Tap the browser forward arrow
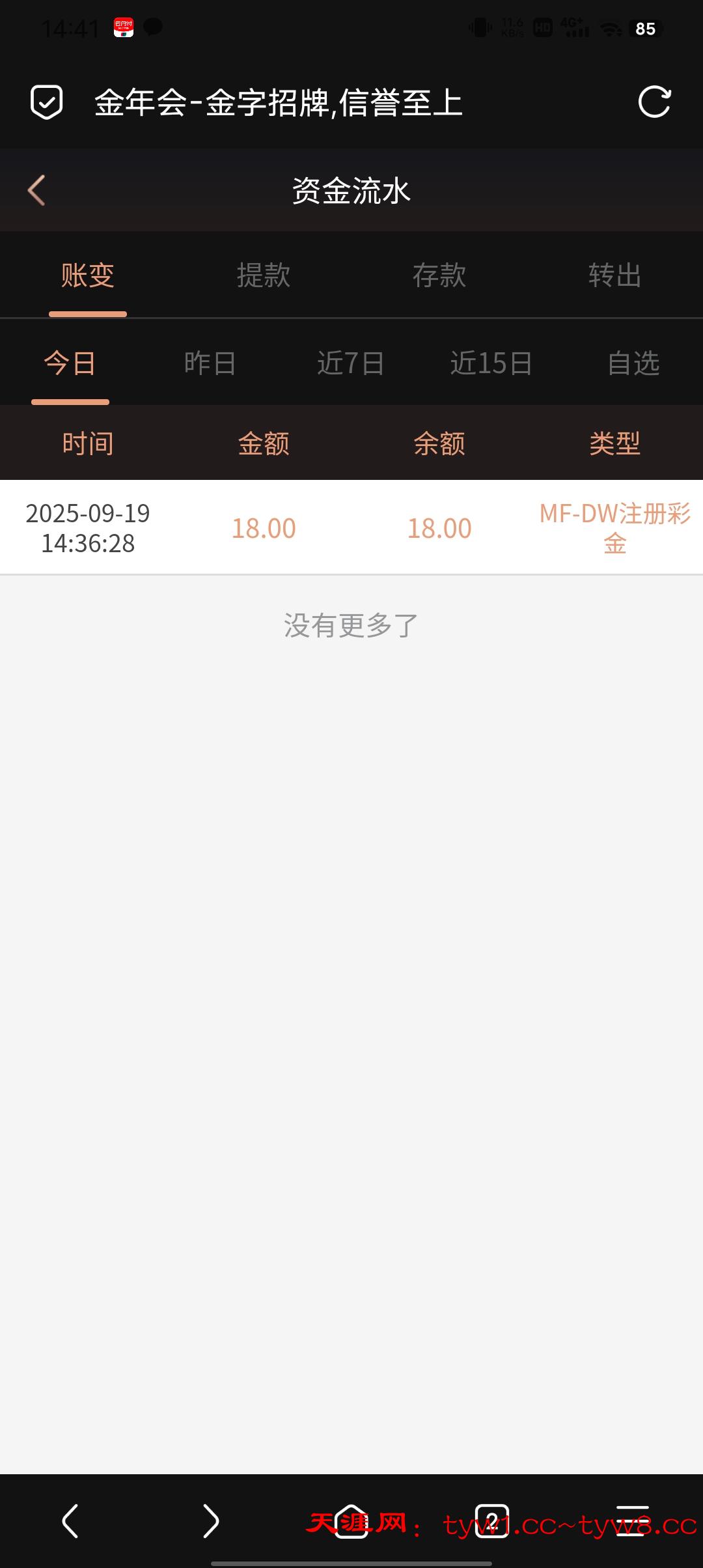703x1568 pixels. pyautogui.click(x=210, y=1521)
